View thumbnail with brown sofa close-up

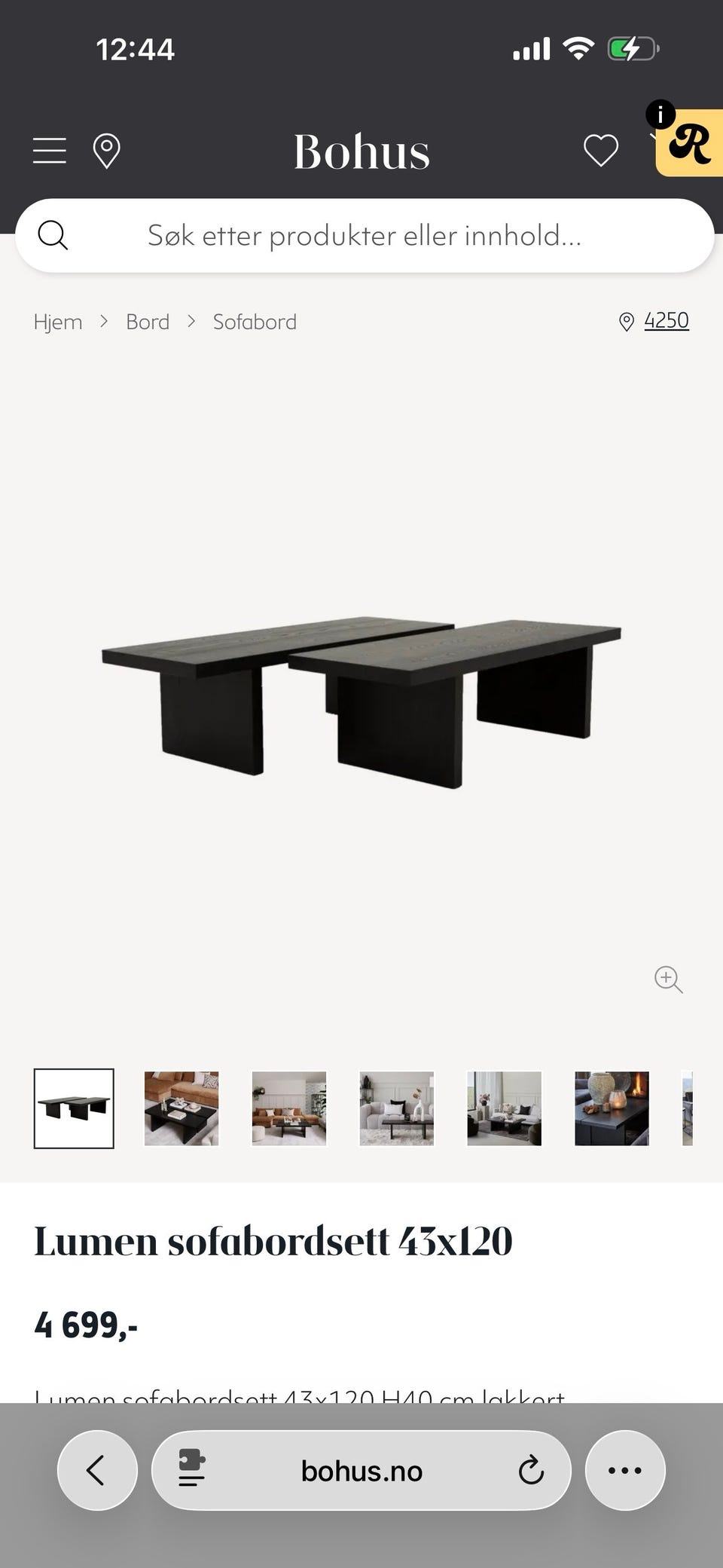[182, 1108]
